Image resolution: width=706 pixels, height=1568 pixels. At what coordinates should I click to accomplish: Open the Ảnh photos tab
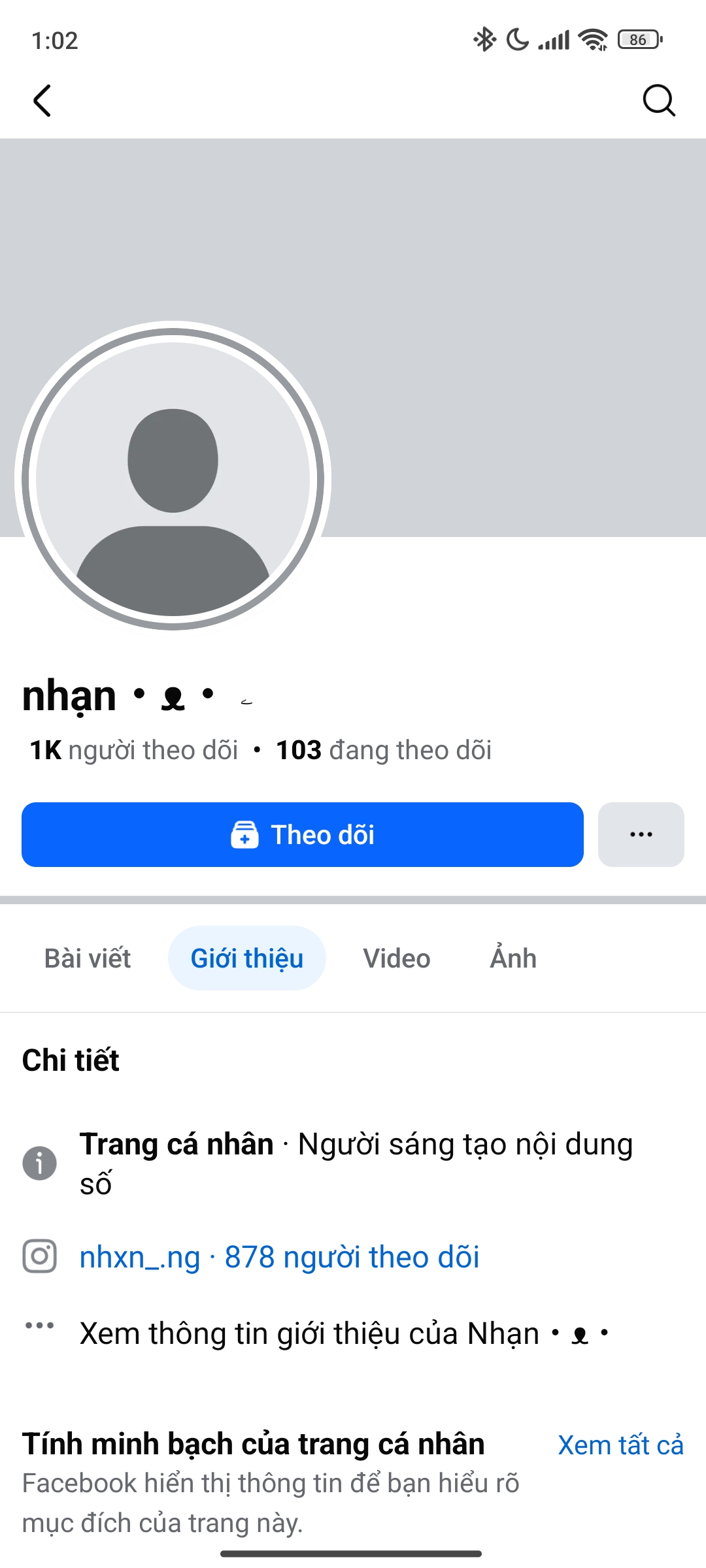point(513,958)
